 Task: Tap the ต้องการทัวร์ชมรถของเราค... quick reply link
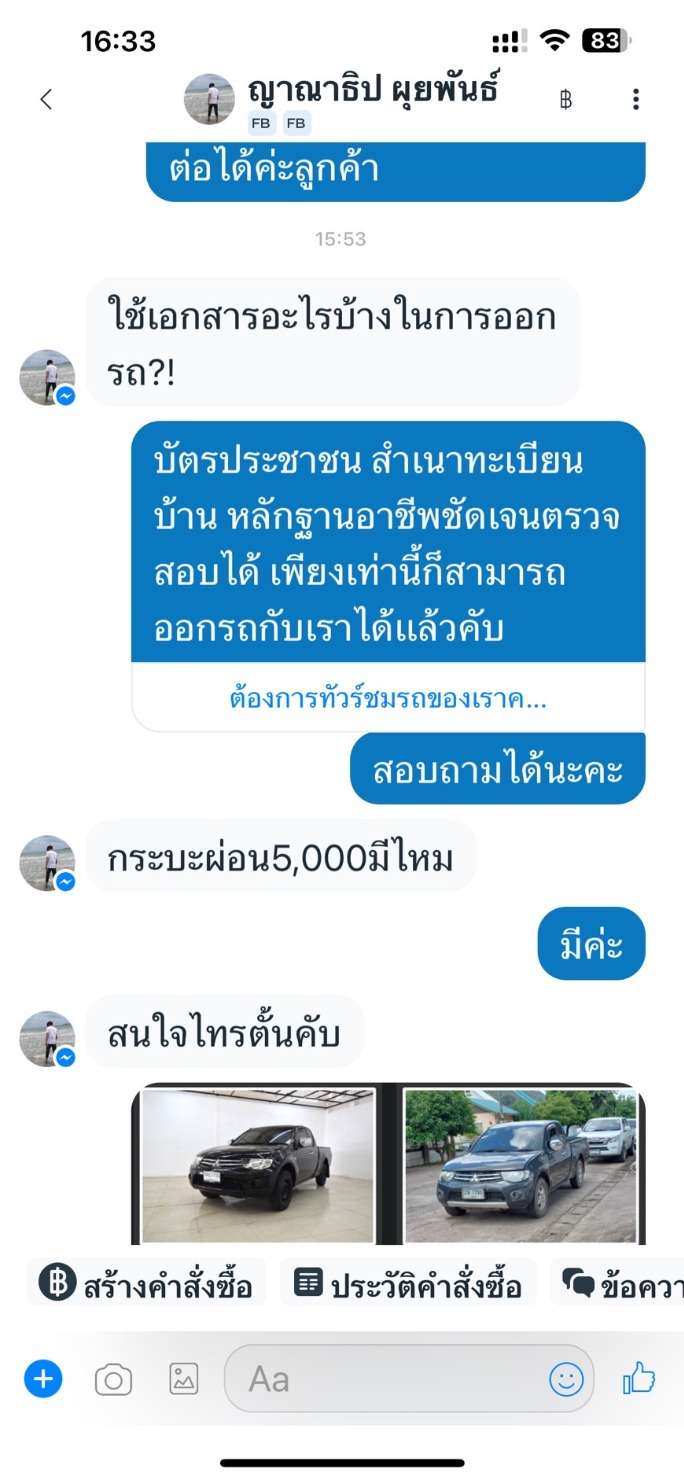pos(388,698)
